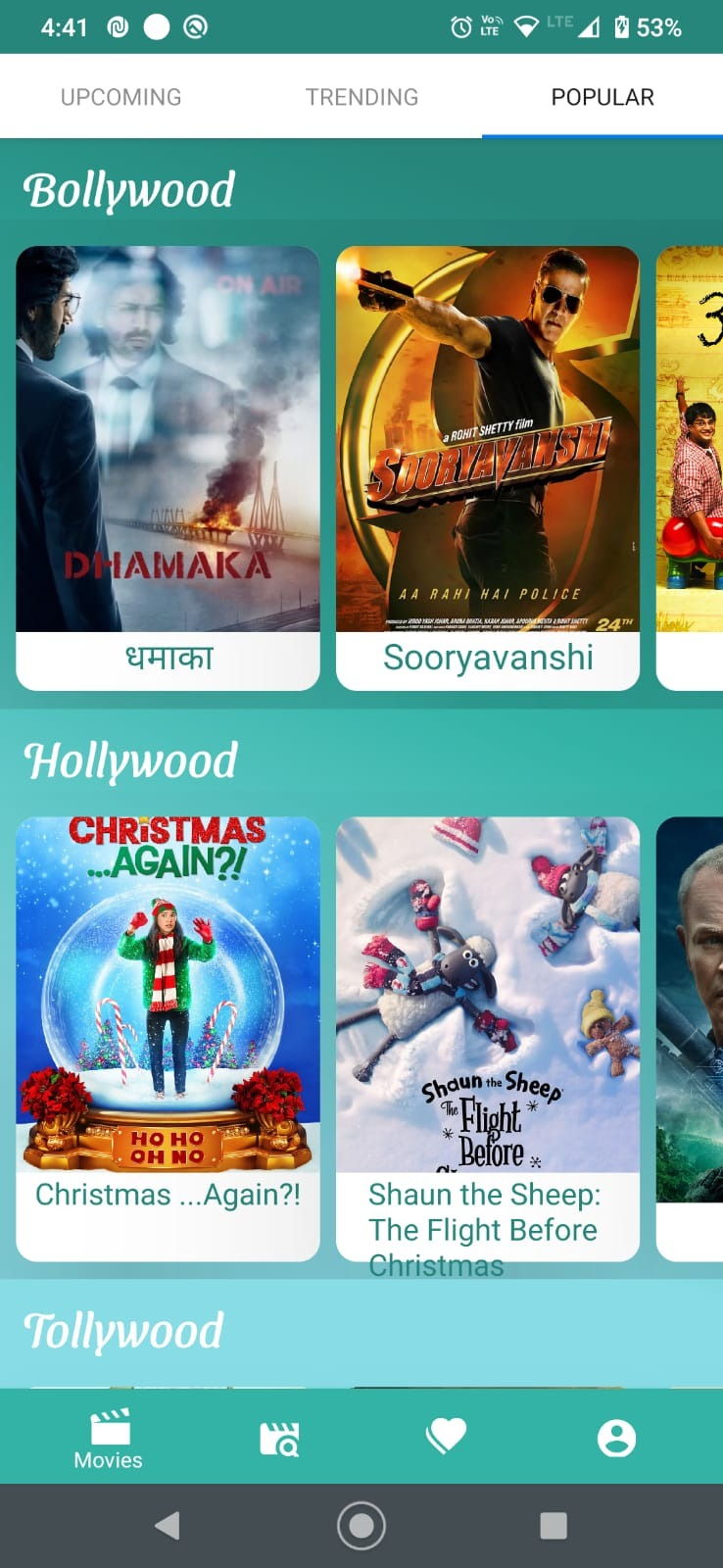Tap the system home button
The height and width of the screenshot is (1568, 723).
click(x=361, y=1525)
